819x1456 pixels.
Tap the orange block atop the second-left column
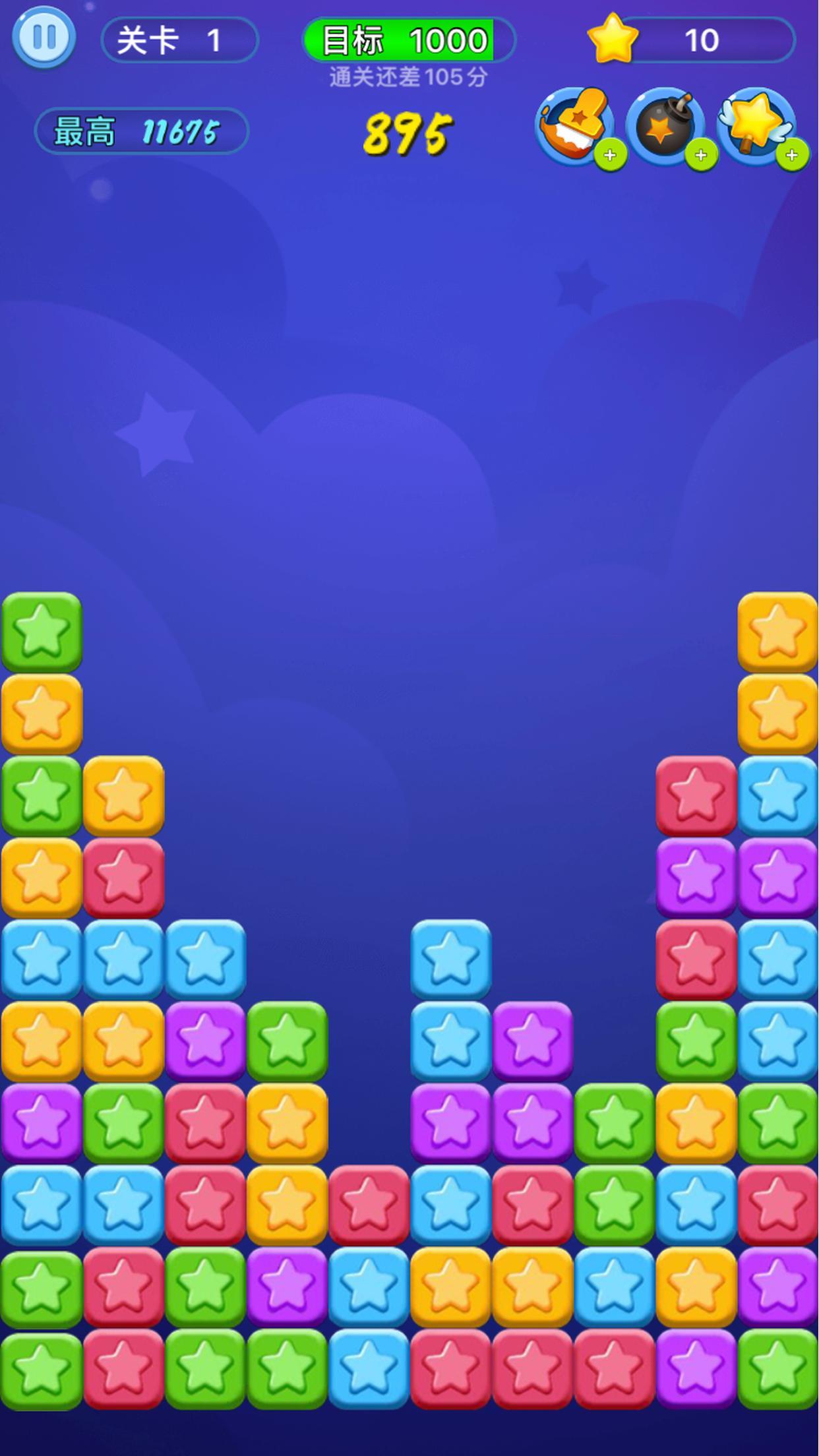click(123, 795)
